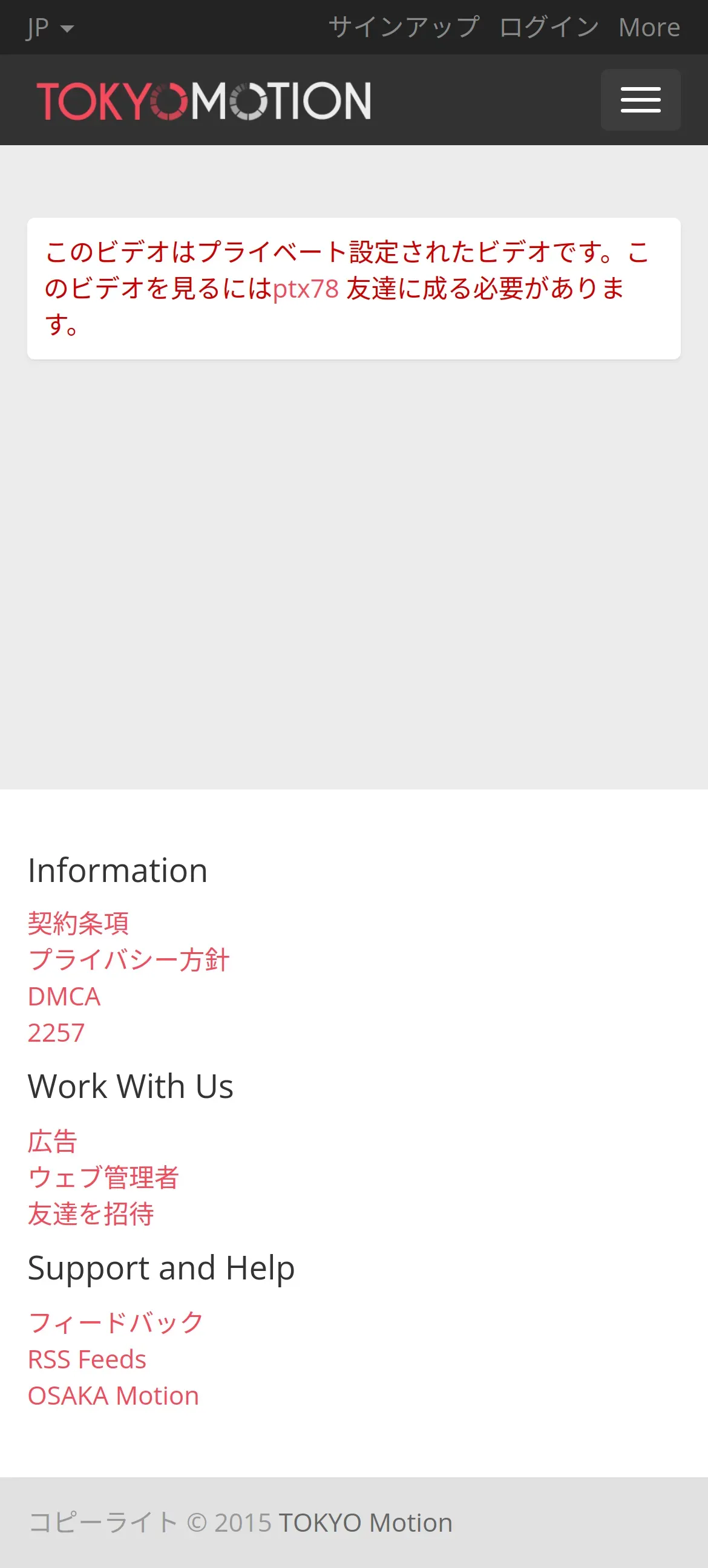Open the hamburger navigation menu
The width and height of the screenshot is (708, 1568).
[640, 100]
